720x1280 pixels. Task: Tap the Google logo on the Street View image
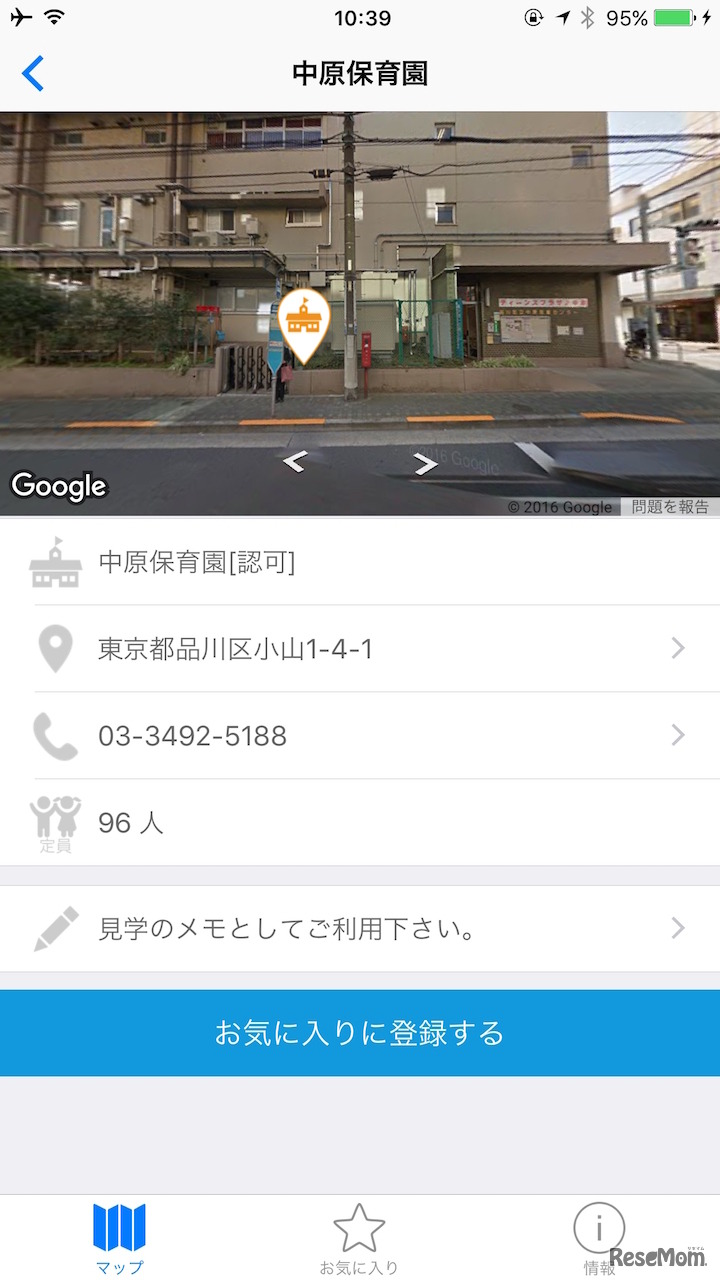point(59,487)
